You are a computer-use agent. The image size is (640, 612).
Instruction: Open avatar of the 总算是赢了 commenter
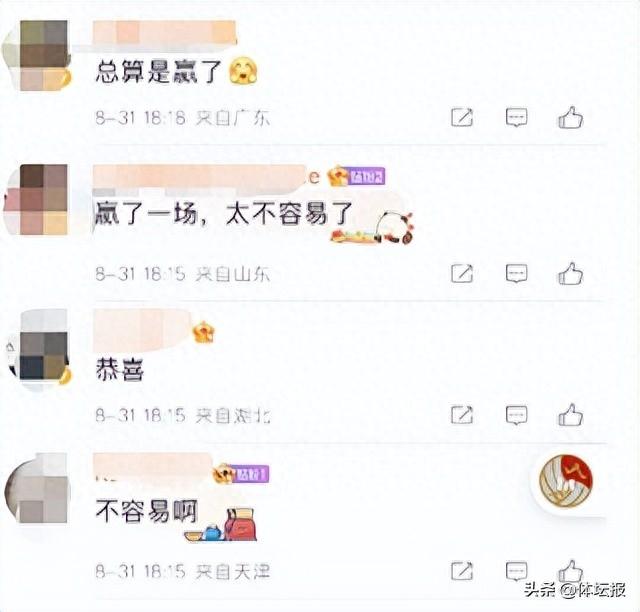(43, 55)
